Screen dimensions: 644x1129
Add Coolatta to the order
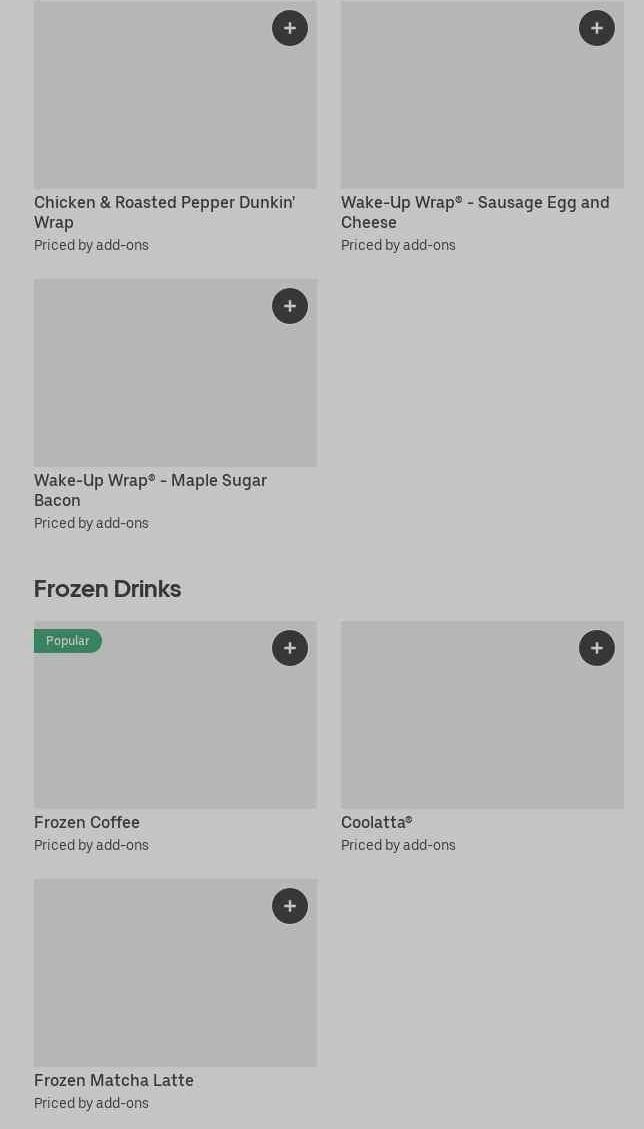pos(596,648)
